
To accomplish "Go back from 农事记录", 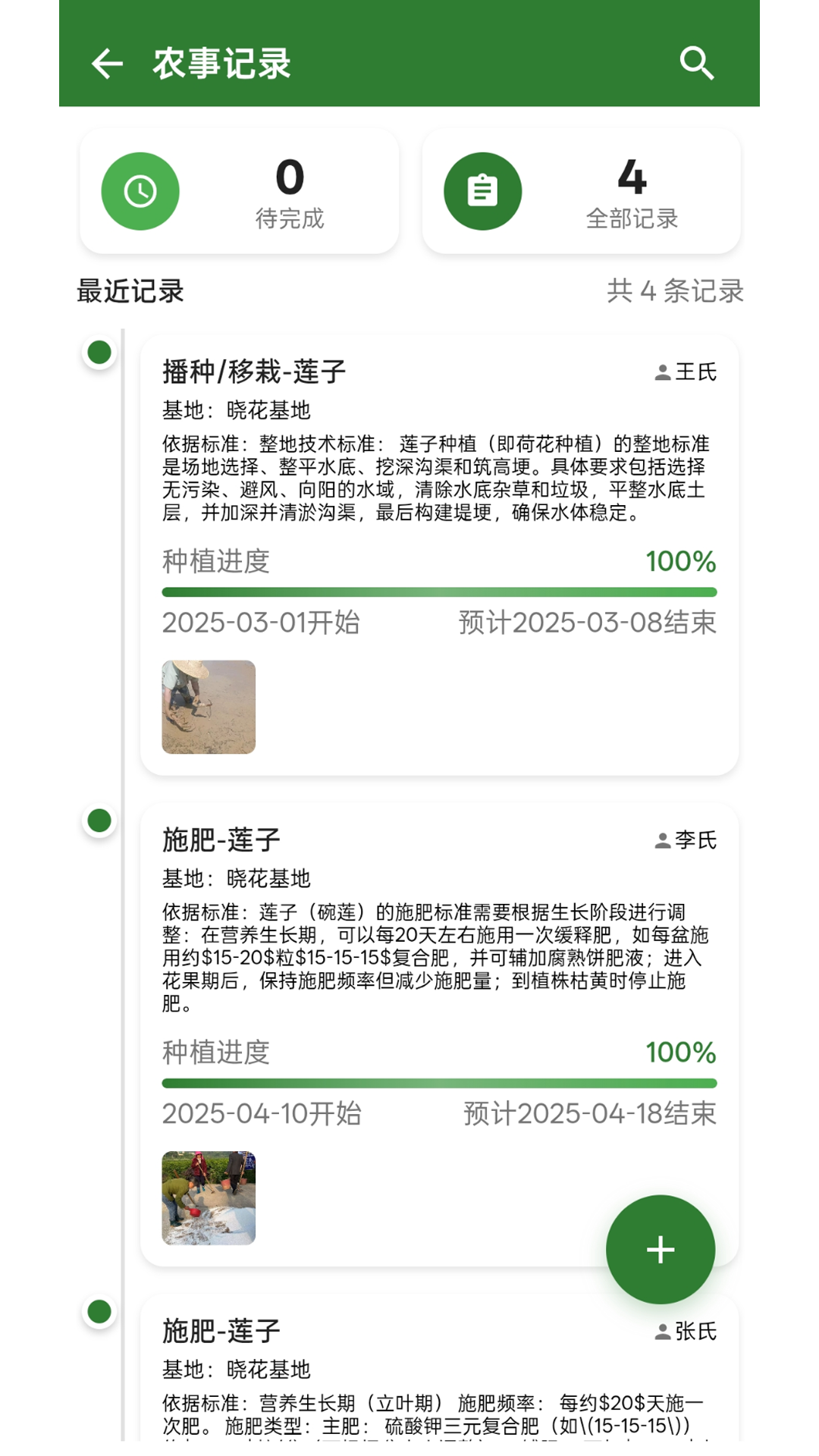I will (107, 63).
